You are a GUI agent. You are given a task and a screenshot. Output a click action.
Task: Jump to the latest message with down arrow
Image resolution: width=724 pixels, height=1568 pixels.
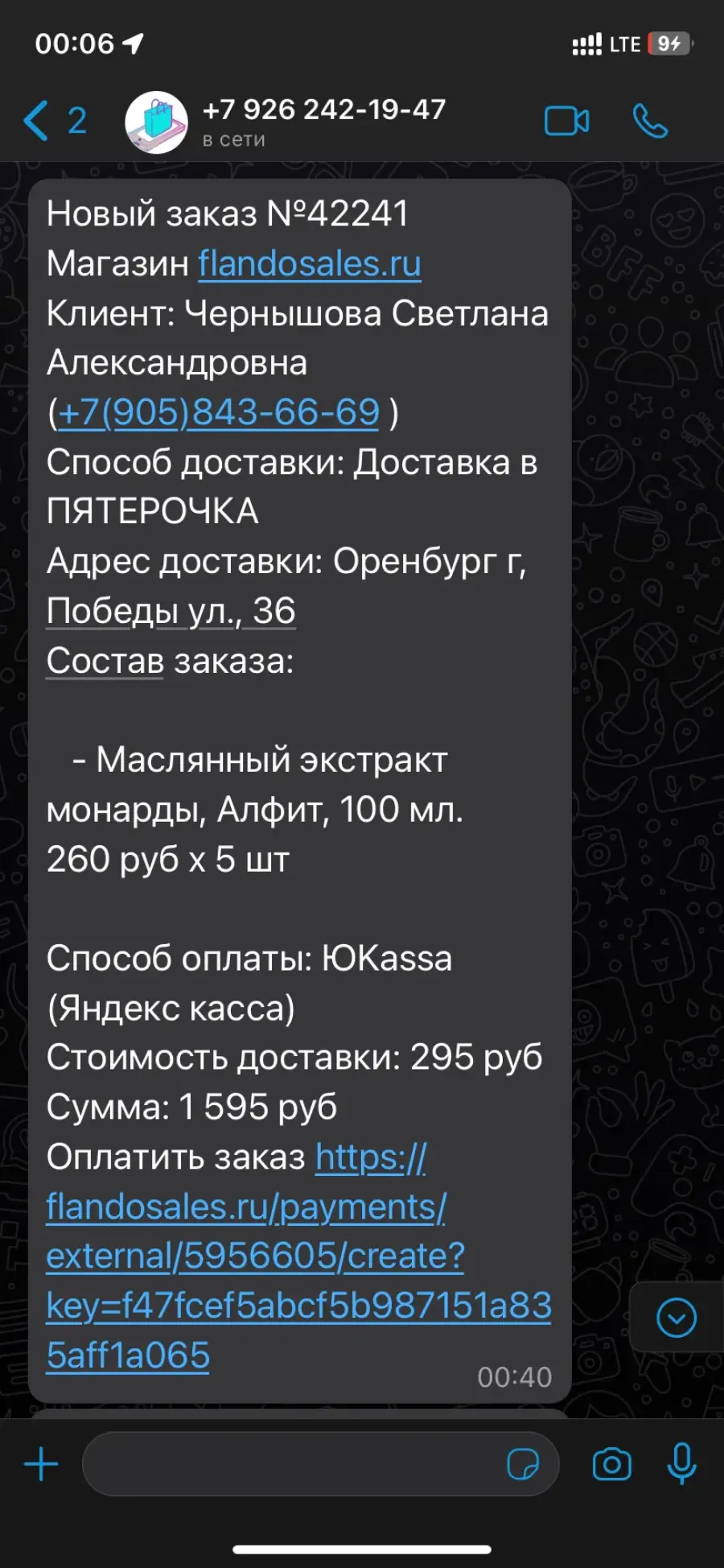677,1317
